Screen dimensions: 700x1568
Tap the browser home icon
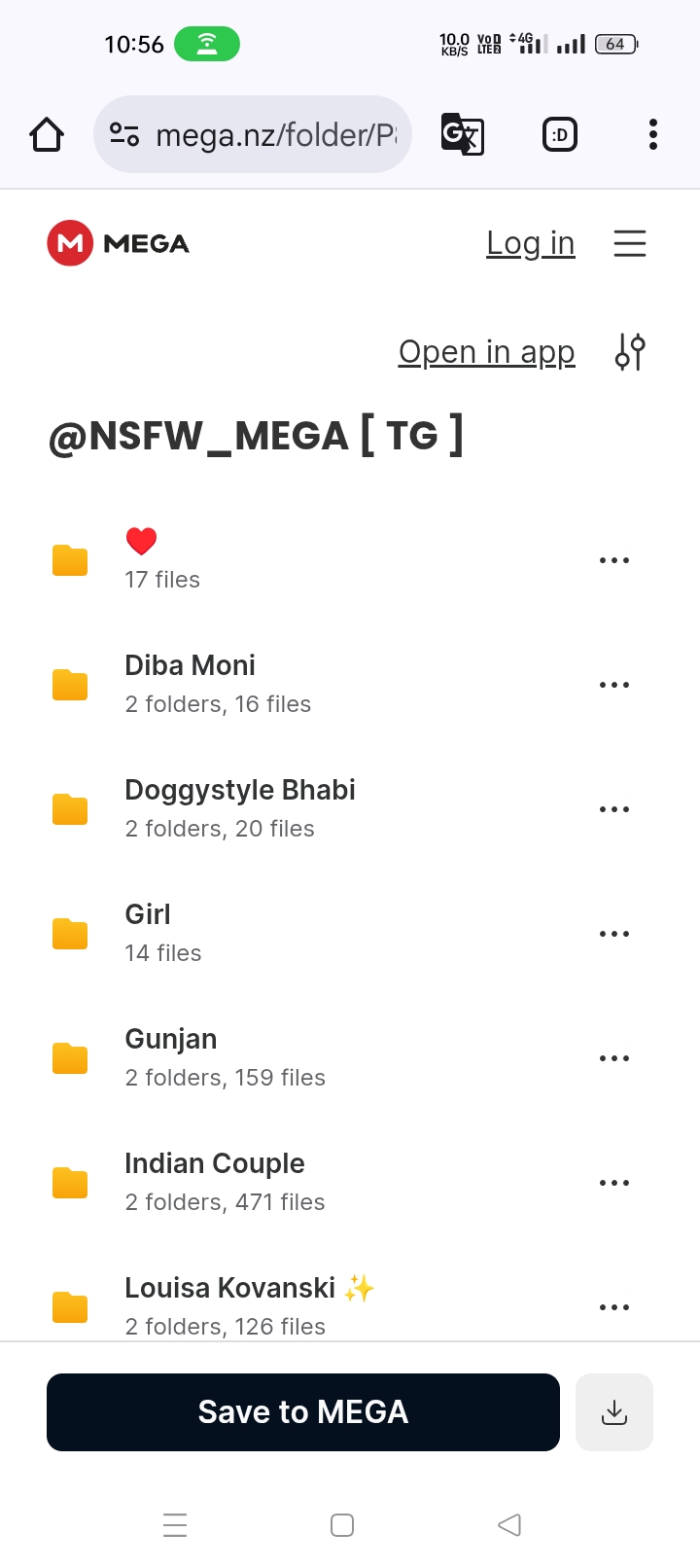(47, 134)
